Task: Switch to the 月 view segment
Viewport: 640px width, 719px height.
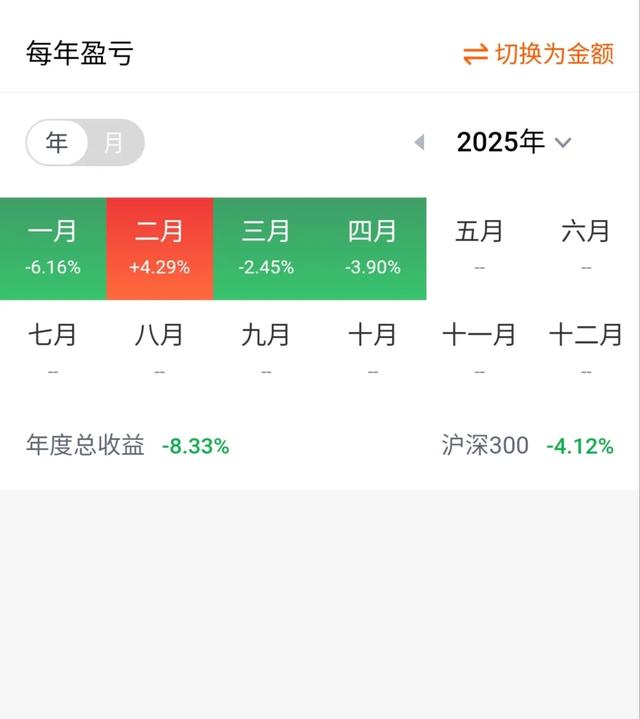Action: tap(114, 143)
